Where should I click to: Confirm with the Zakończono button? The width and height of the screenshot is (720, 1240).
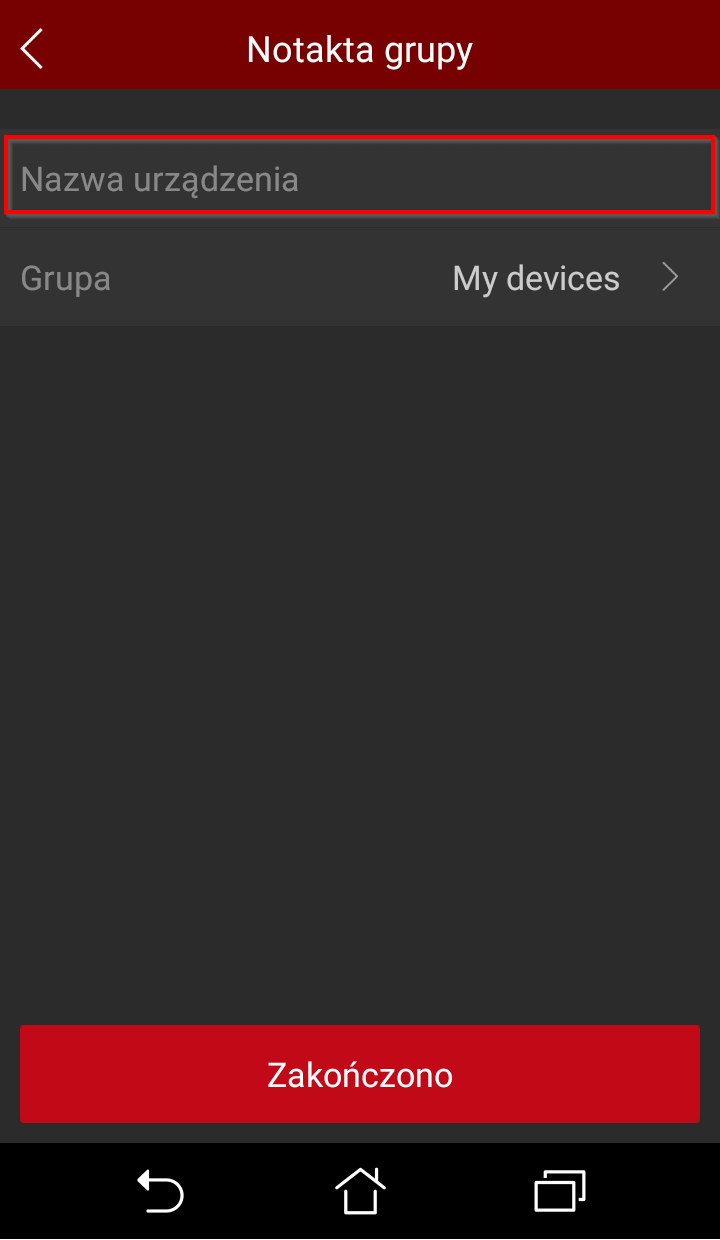(x=360, y=1074)
